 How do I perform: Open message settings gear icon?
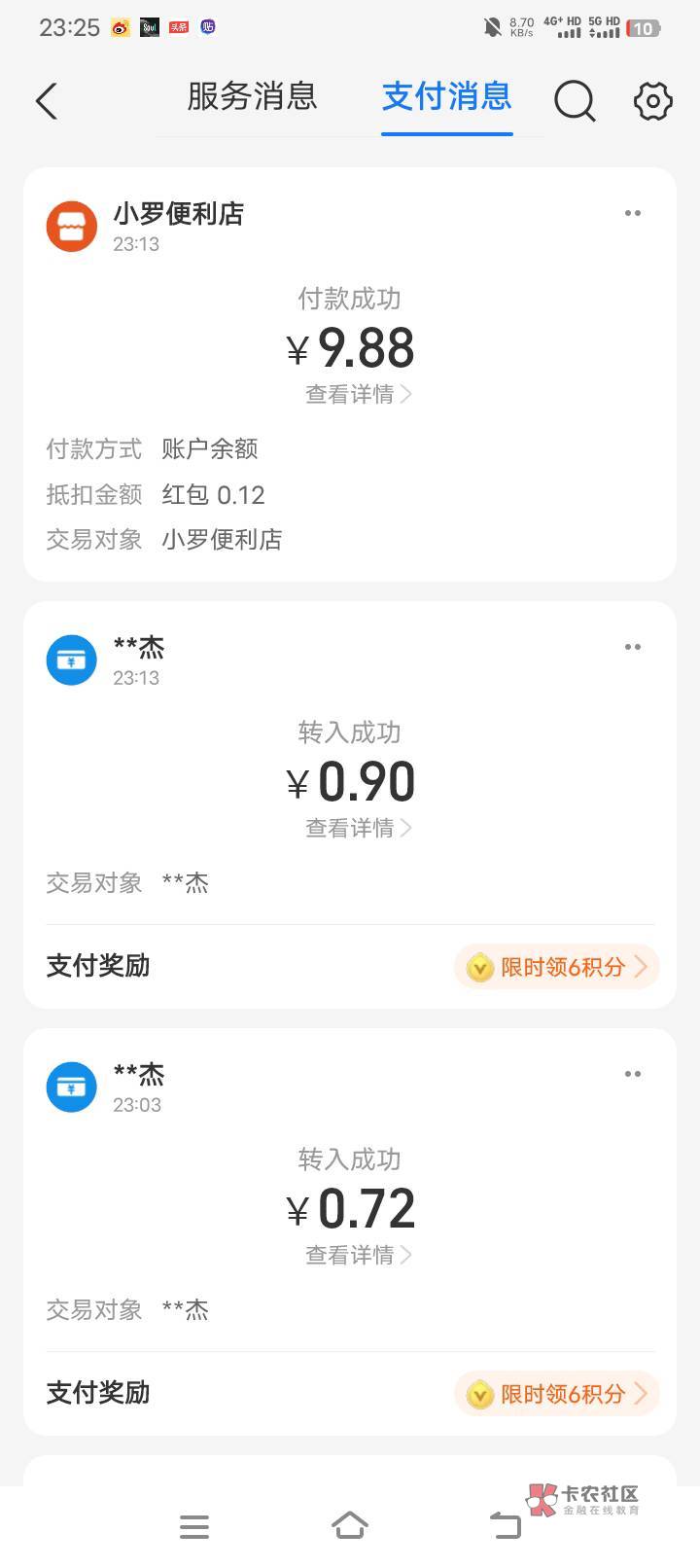[653, 100]
